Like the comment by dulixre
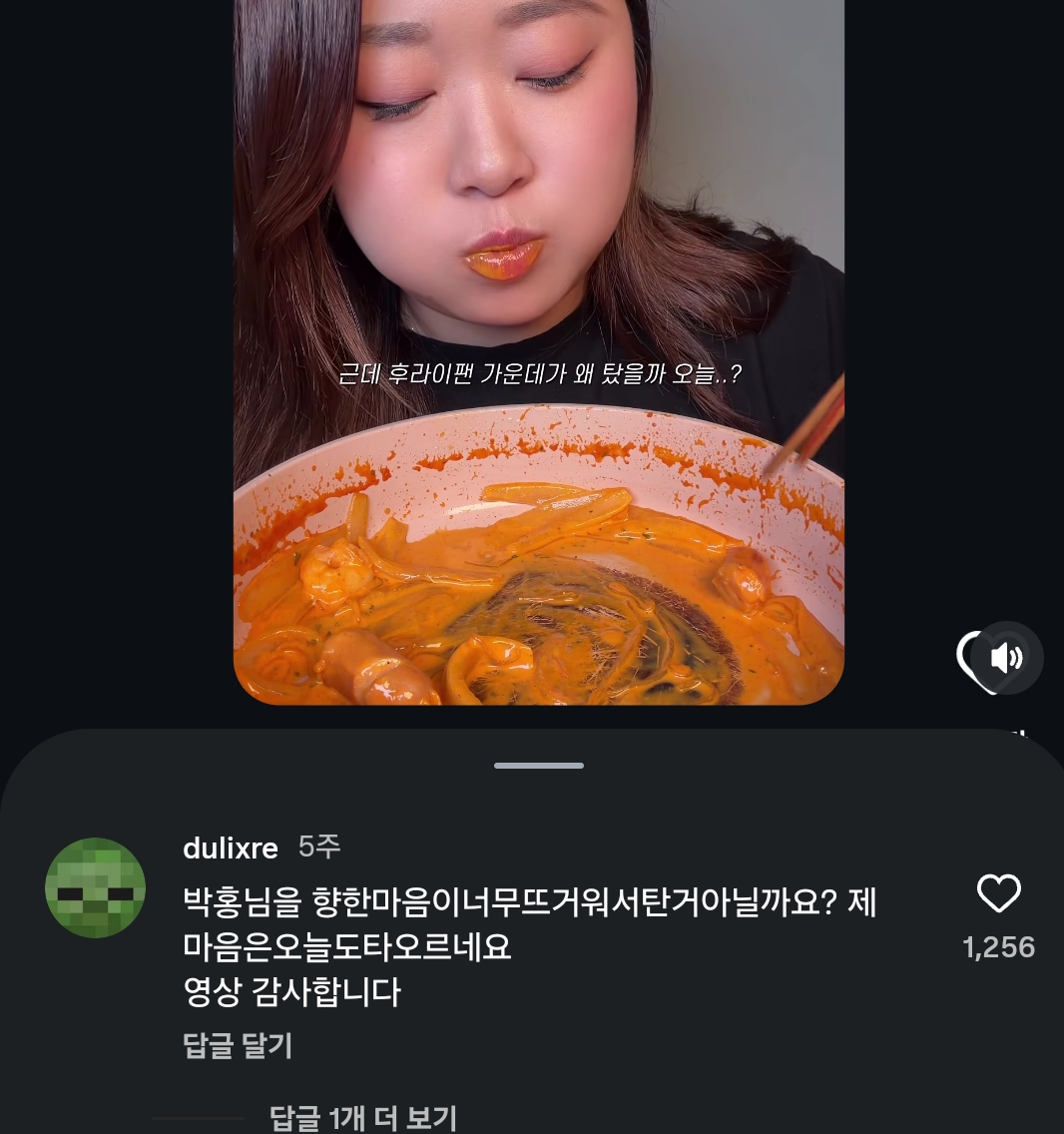The image size is (1064, 1134). point(998,894)
